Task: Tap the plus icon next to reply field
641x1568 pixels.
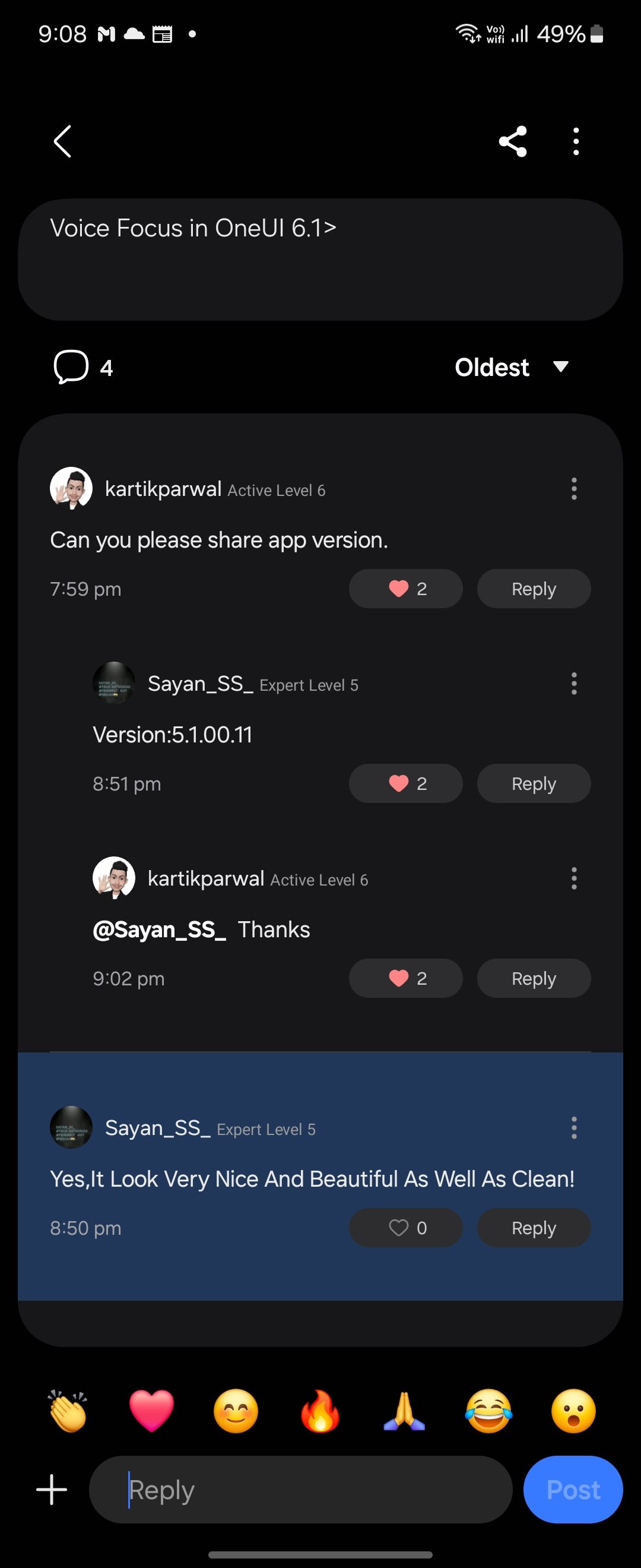Action: pos(52,1490)
